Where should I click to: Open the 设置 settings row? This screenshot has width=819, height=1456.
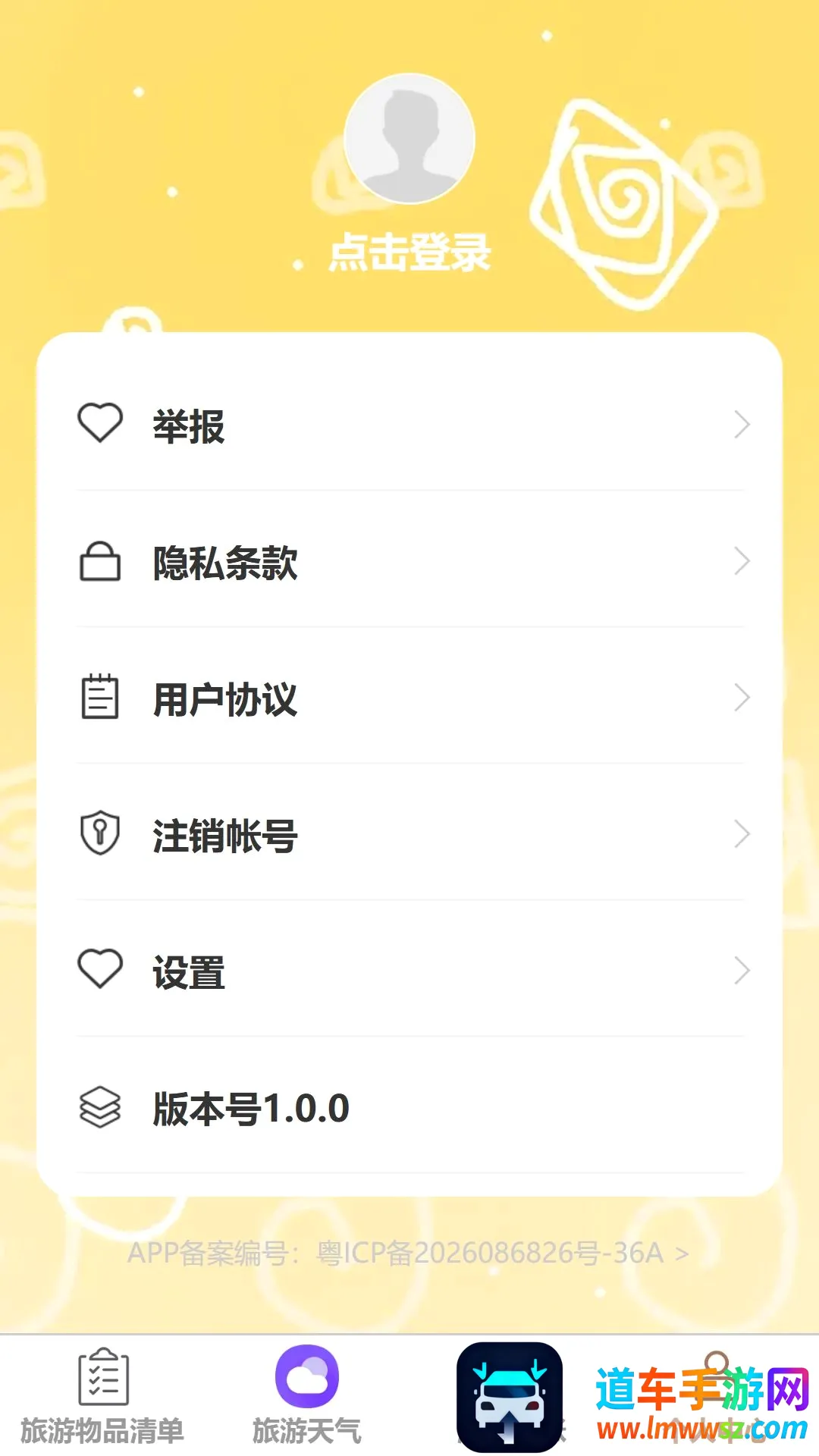(409, 970)
